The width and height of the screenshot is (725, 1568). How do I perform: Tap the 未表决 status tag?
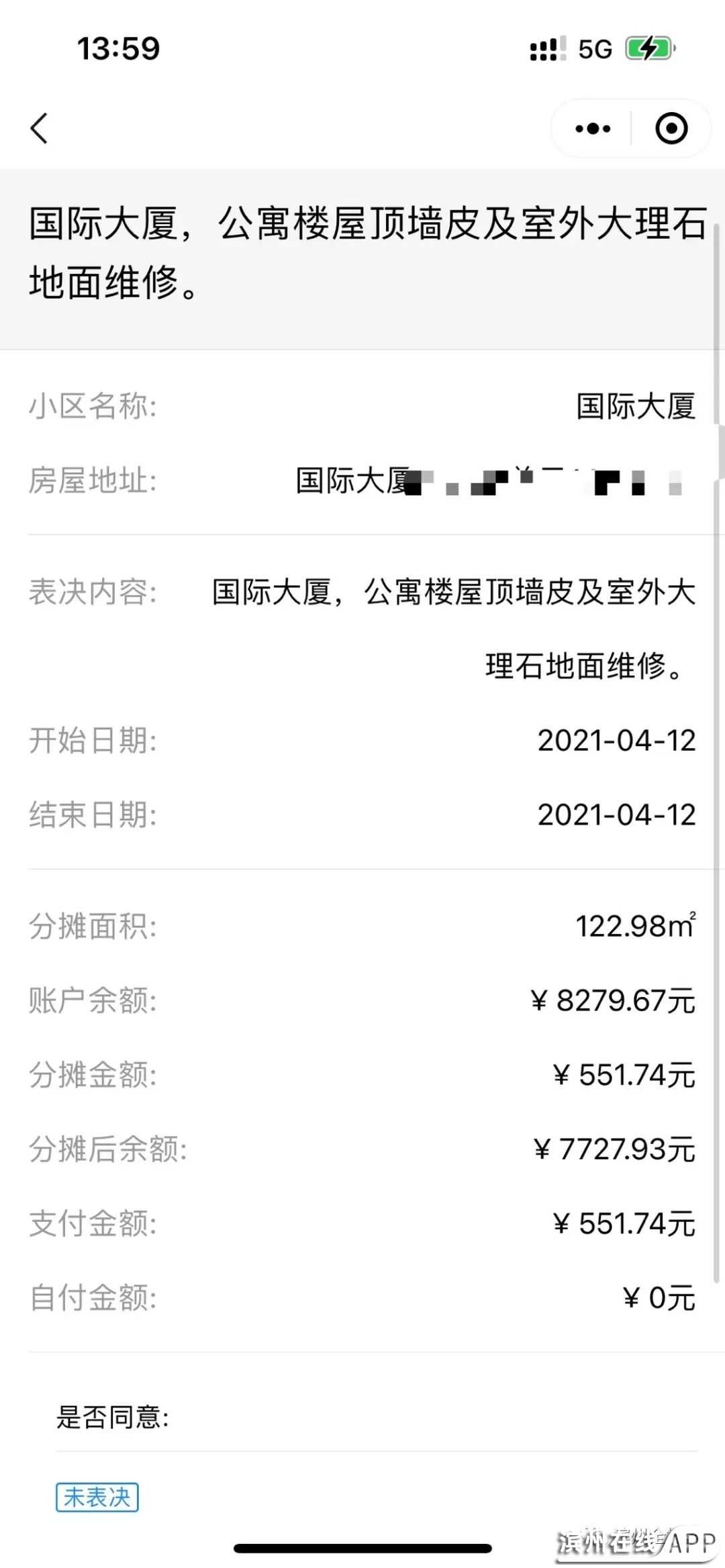97,1497
